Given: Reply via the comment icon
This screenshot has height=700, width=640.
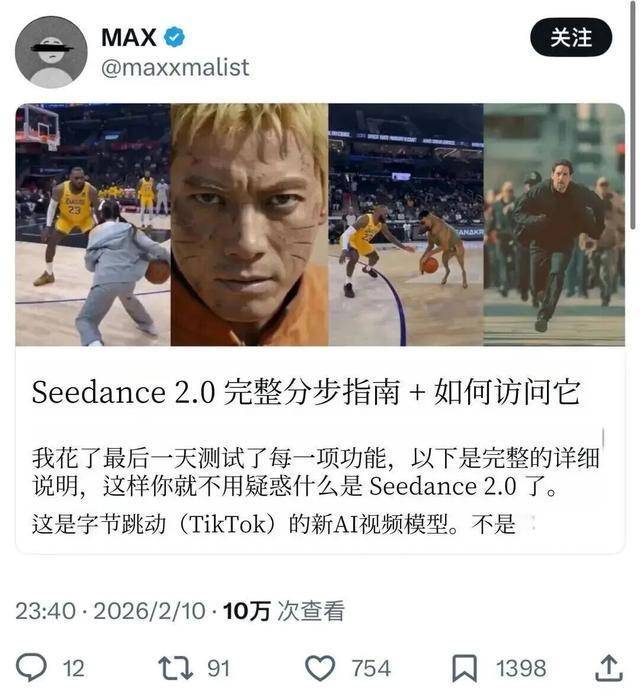Looking at the screenshot, I should click(35, 668).
